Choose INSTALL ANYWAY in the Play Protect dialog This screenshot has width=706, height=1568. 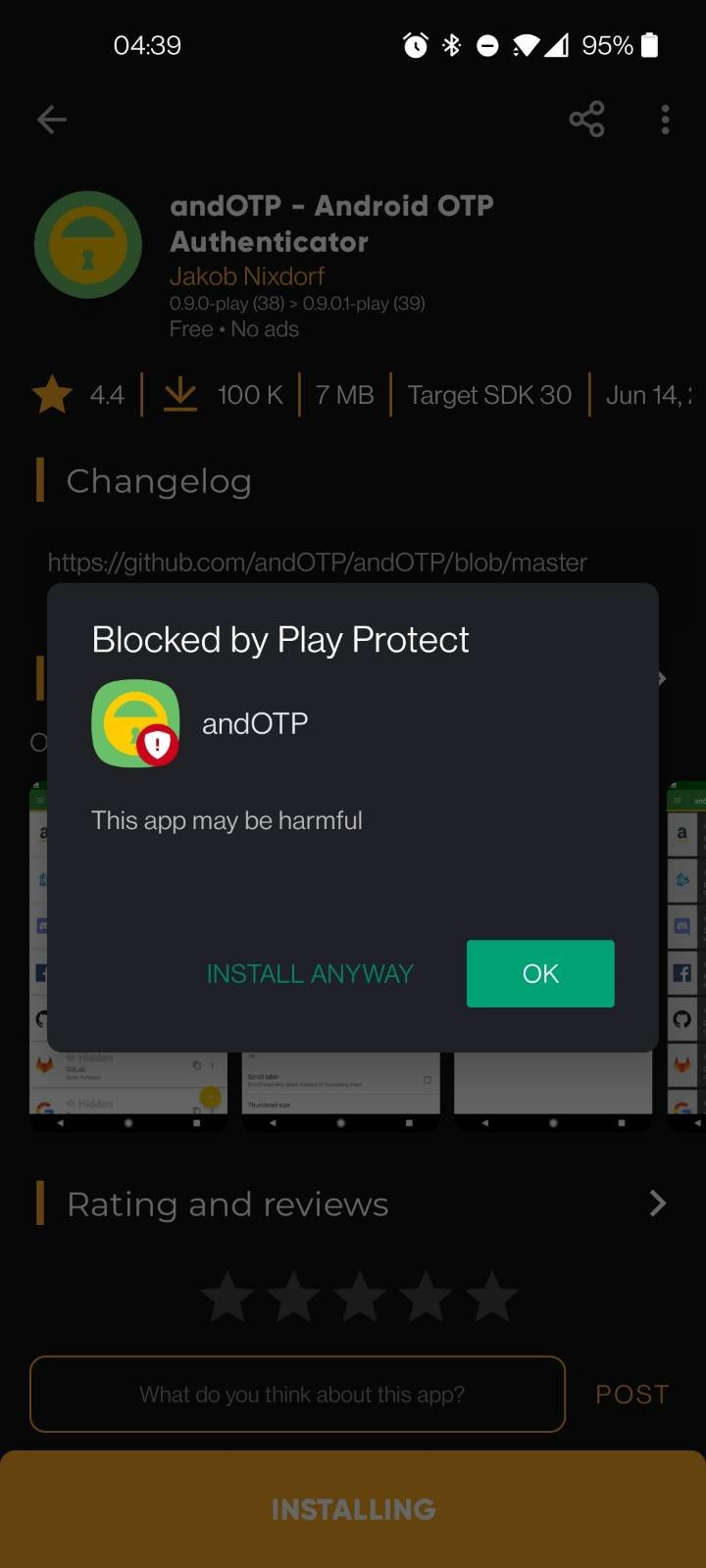click(x=309, y=973)
